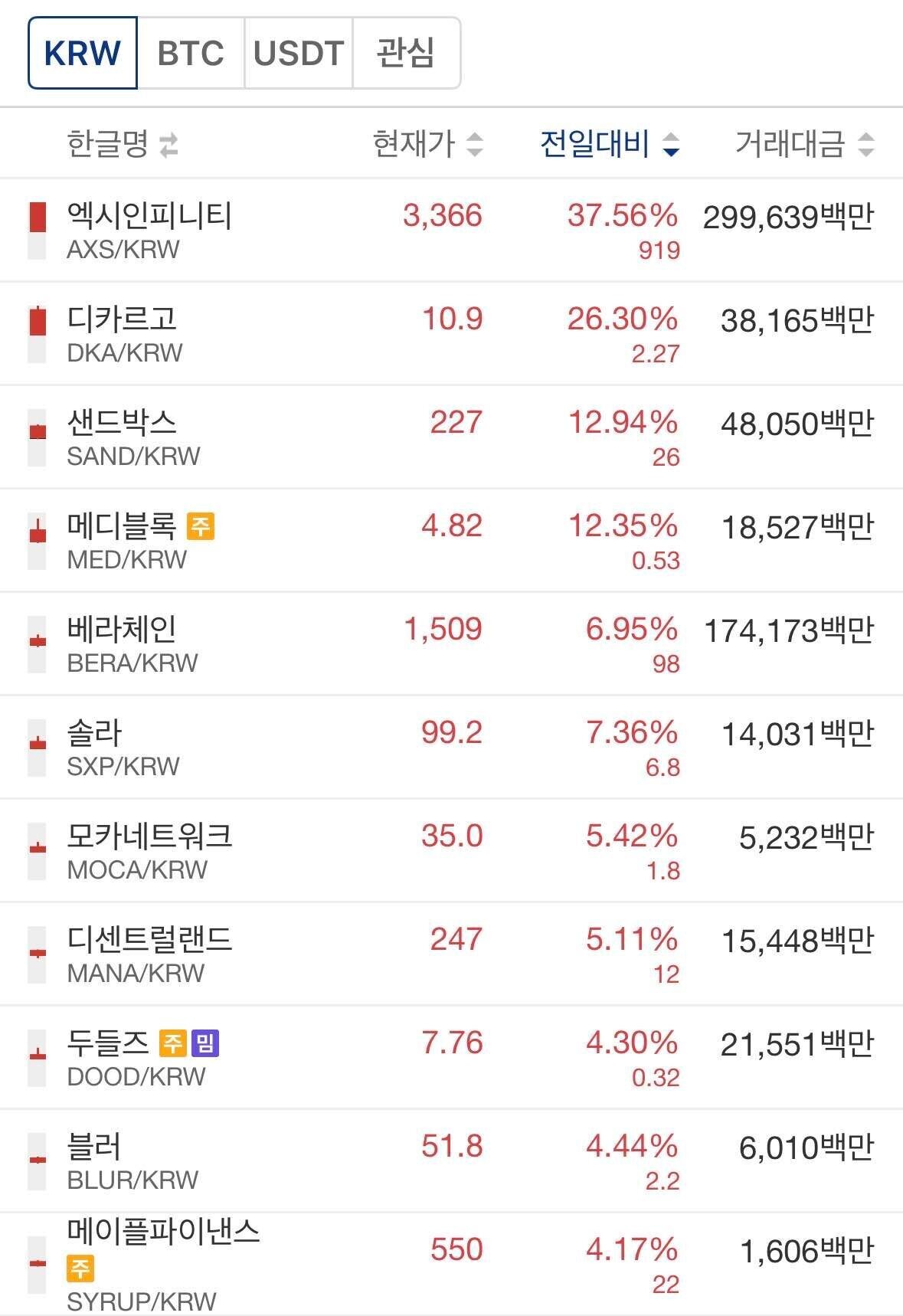The width and height of the screenshot is (903, 1316).
Task: Toggle sort order on the 현재가 column
Action: coord(476,142)
